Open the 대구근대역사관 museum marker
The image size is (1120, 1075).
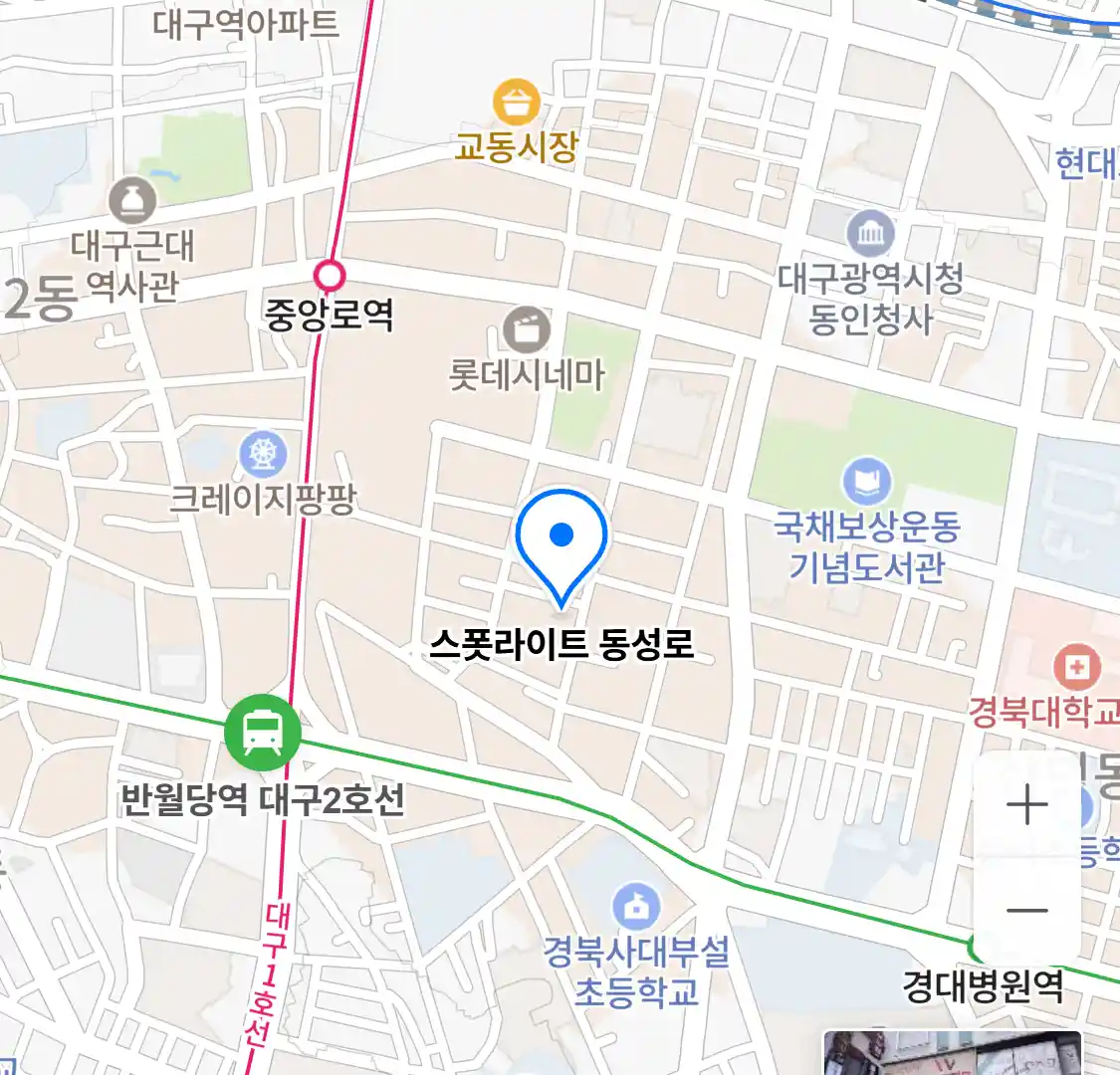tap(132, 201)
